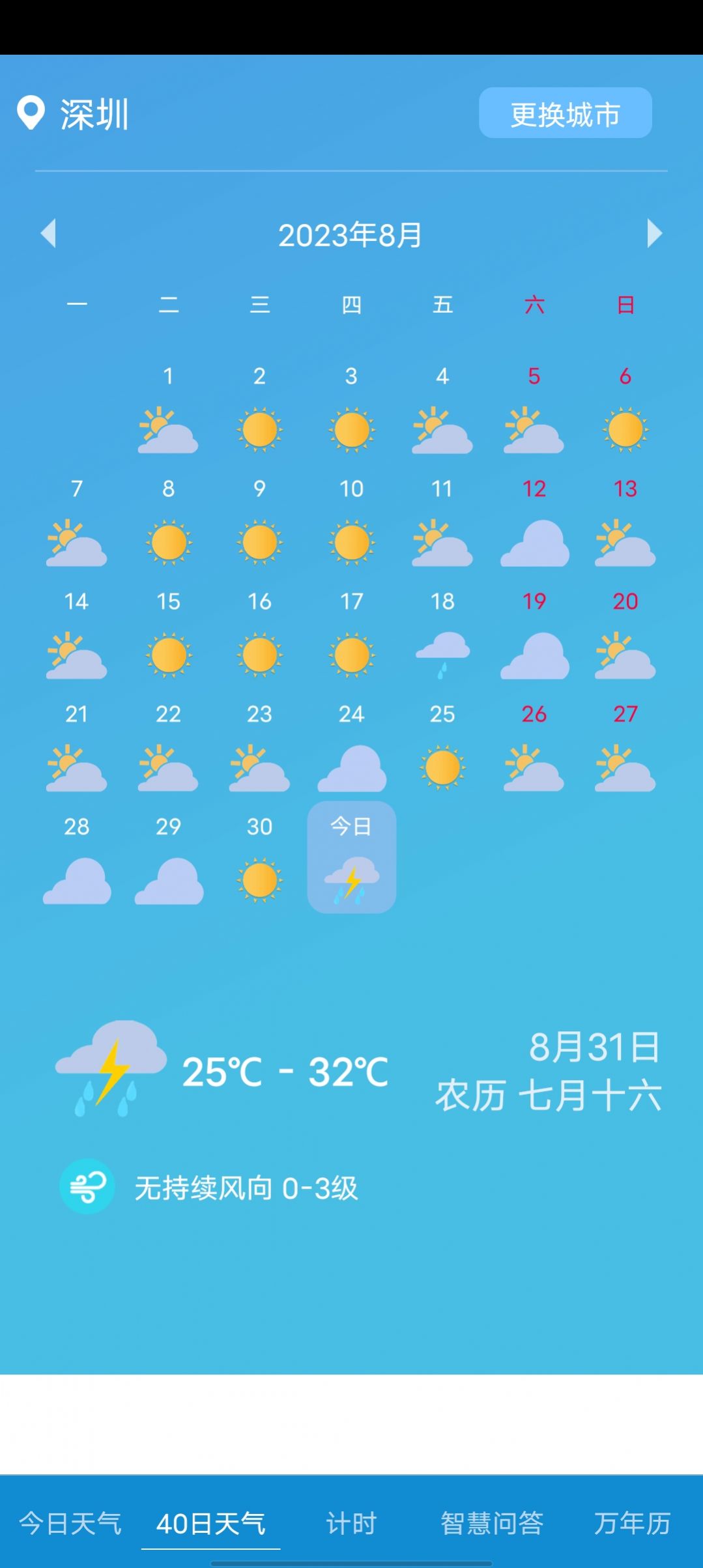Click the sunny icon on August 30
This screenshot has width=703, height=1568.
coord(259,879)
